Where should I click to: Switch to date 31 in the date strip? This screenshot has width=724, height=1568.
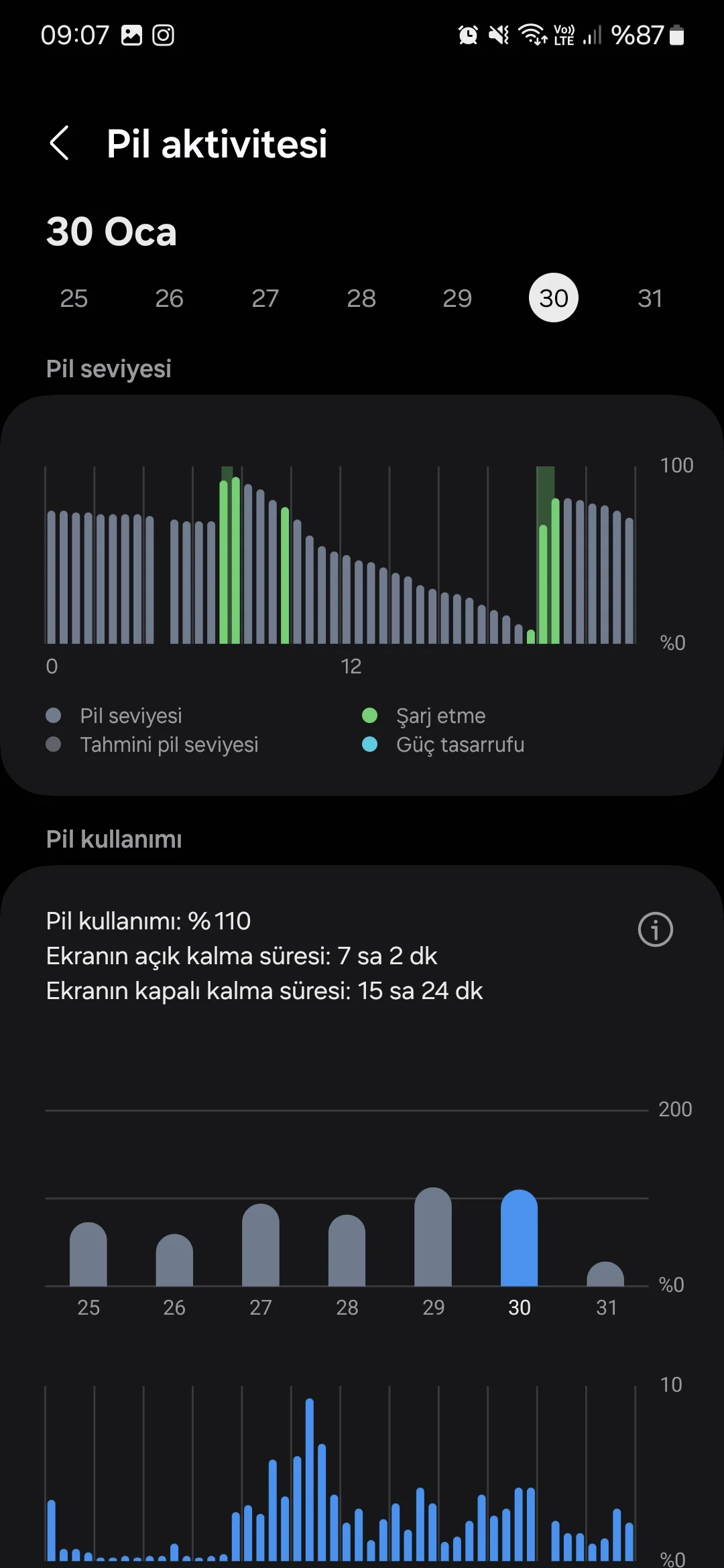(x=650, y=298)
